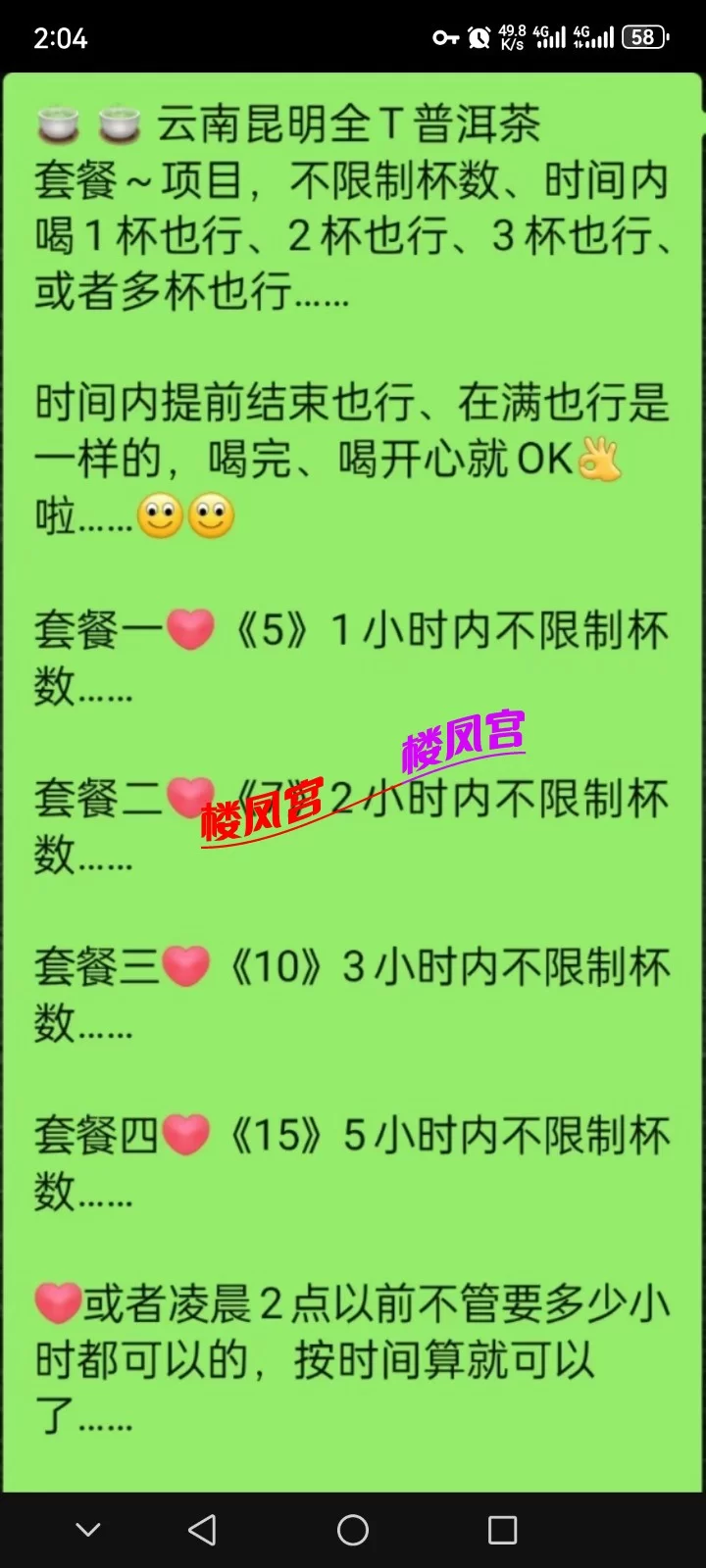Tap the VPN key icon in status bar
Screen dimensions: 706x1568
pyautogui.click(x=446, y=37)
